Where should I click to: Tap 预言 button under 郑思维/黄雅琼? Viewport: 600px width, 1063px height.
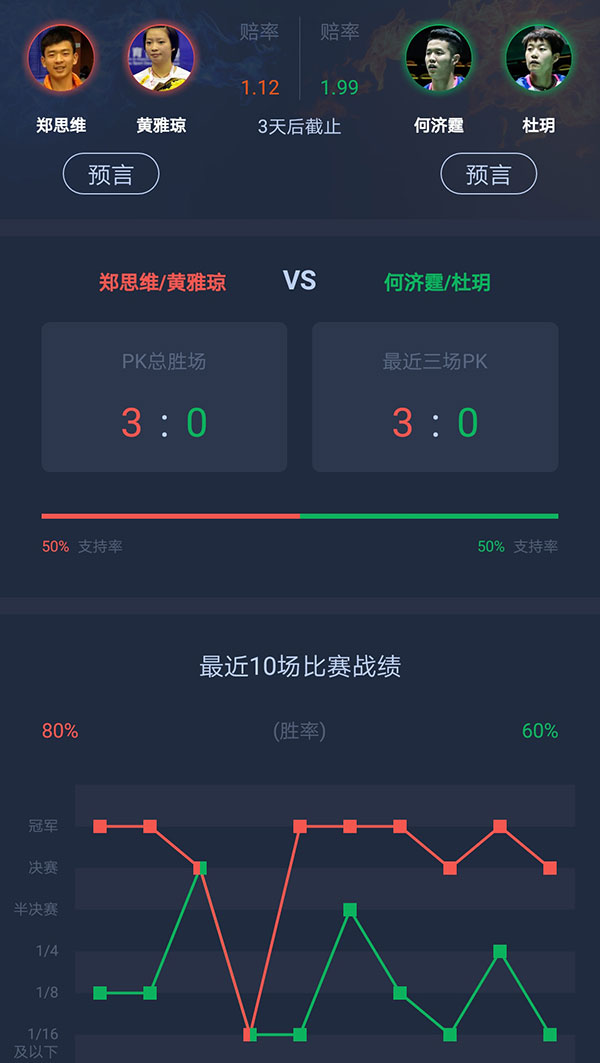(x=111, y=175)
